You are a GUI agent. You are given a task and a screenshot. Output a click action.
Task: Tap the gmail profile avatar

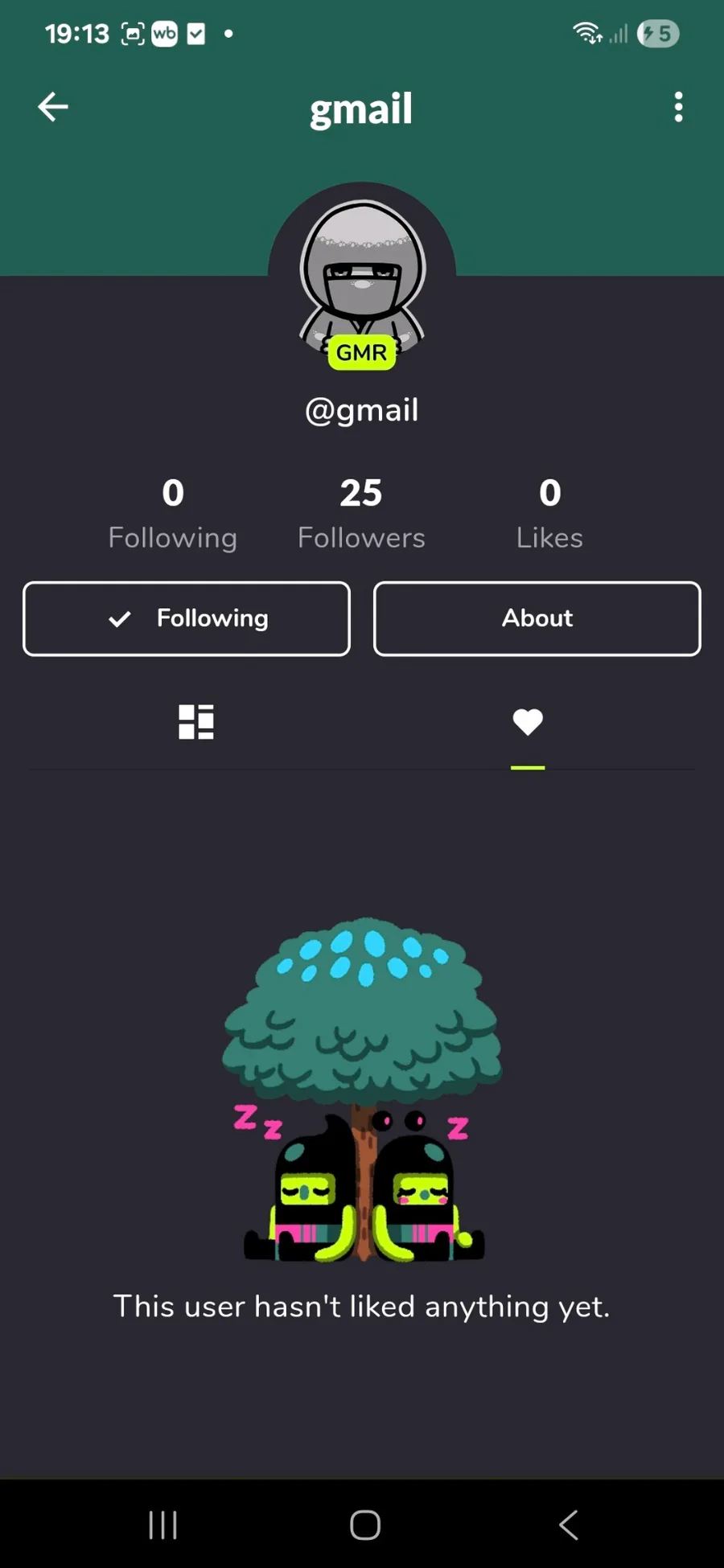(362, 277)
